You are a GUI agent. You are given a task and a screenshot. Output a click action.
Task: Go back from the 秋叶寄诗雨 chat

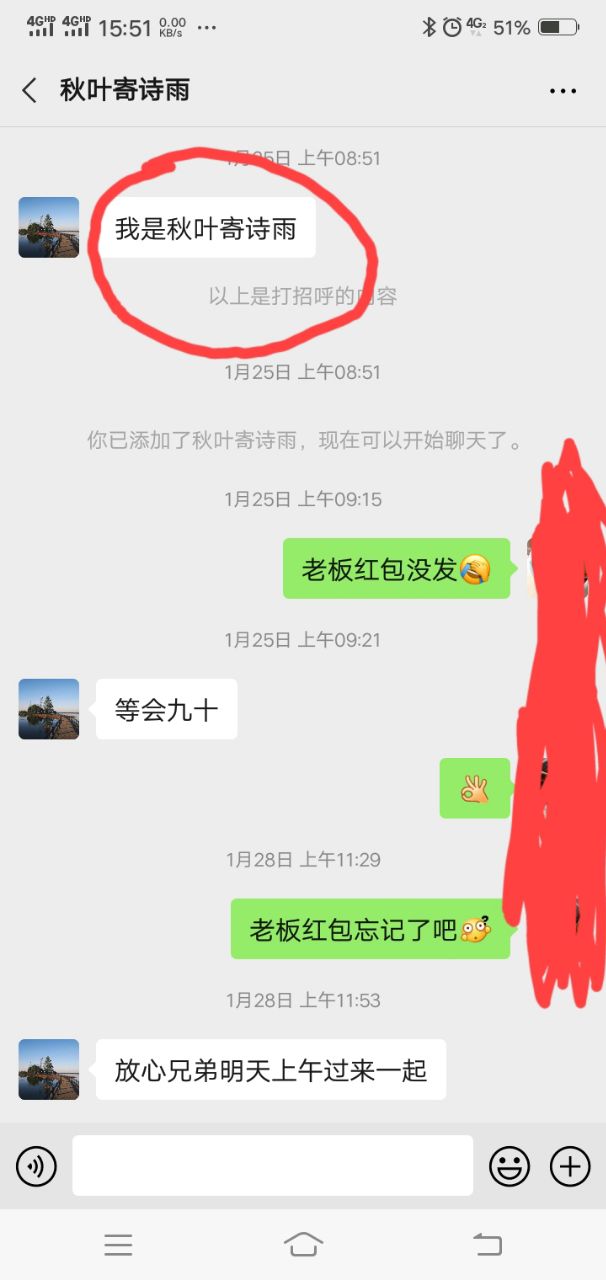point(29,90)
